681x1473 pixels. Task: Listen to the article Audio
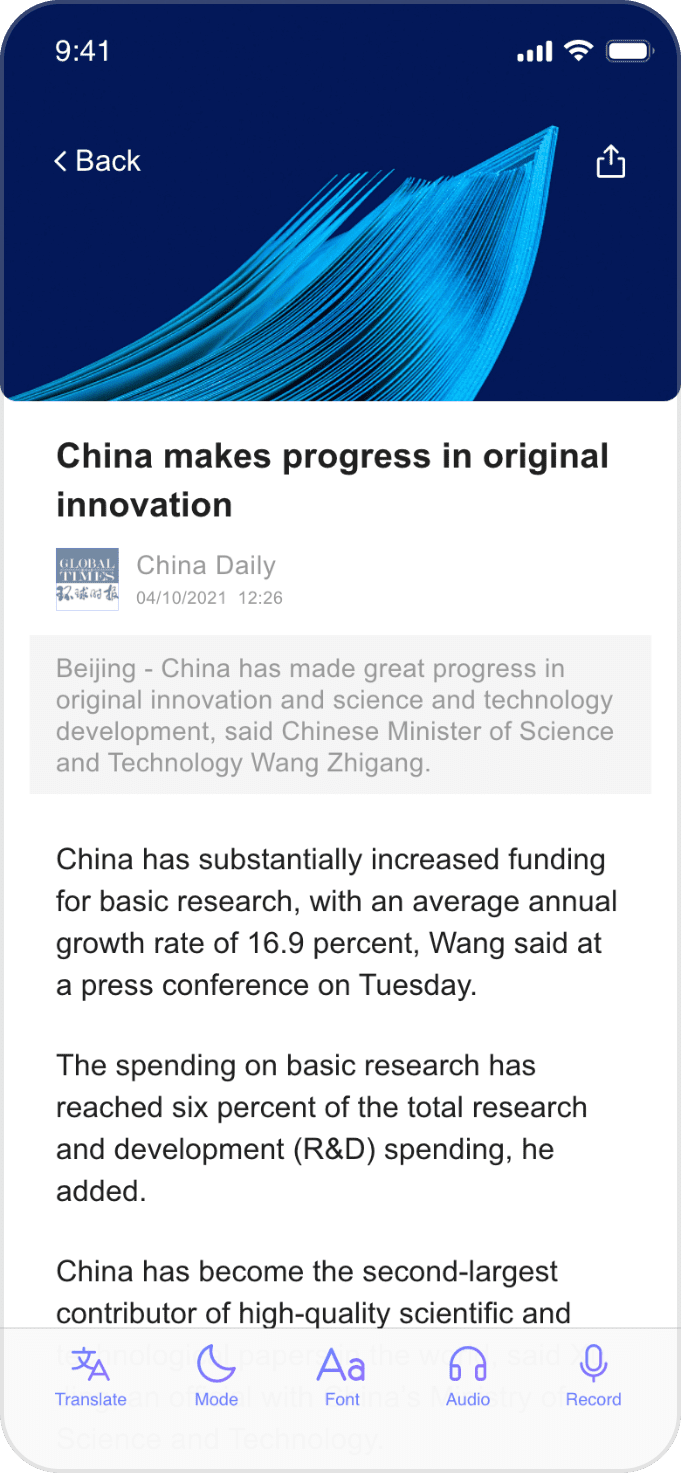tap(468, 1375)
